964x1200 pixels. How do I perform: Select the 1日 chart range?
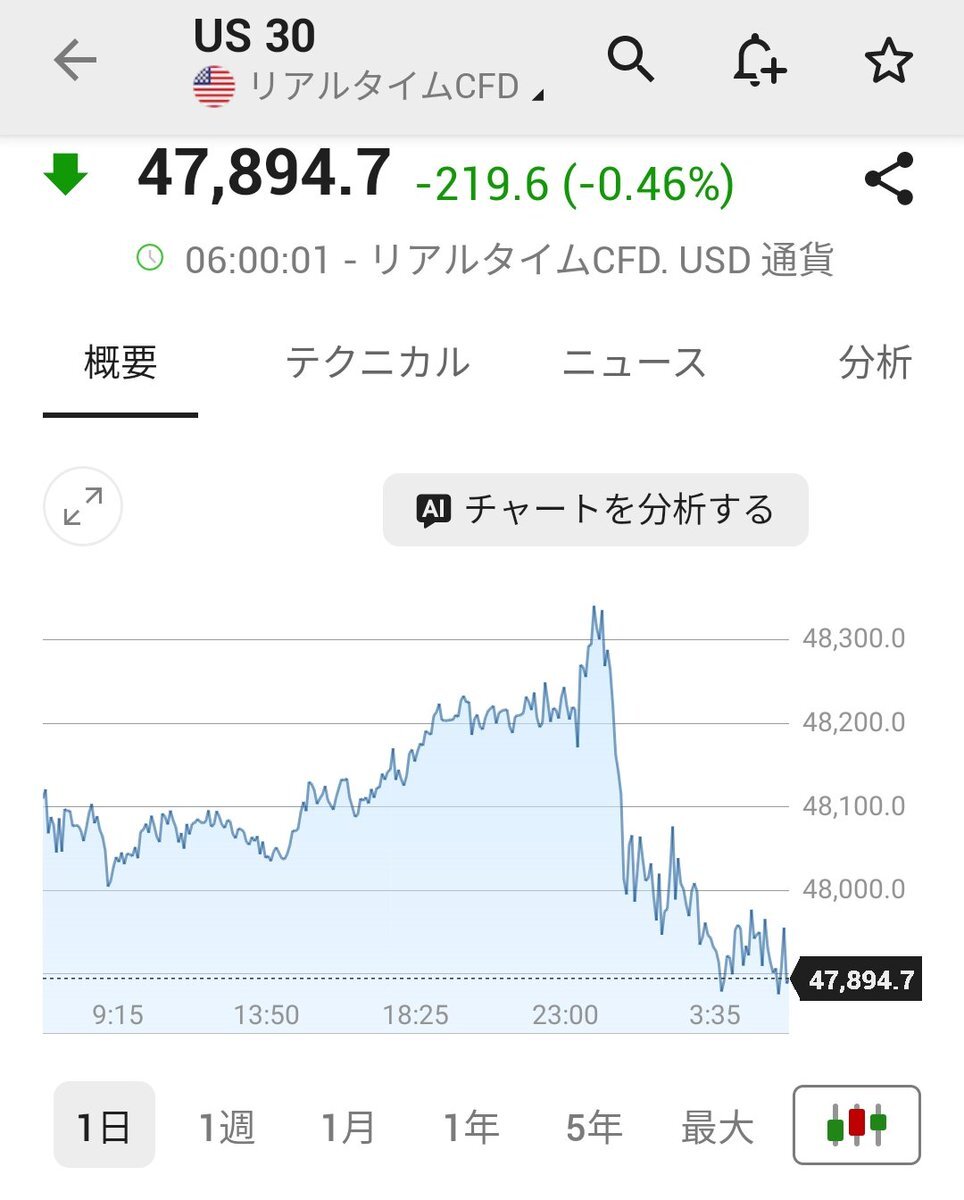pyautogui.click(x=104, y=1127)
